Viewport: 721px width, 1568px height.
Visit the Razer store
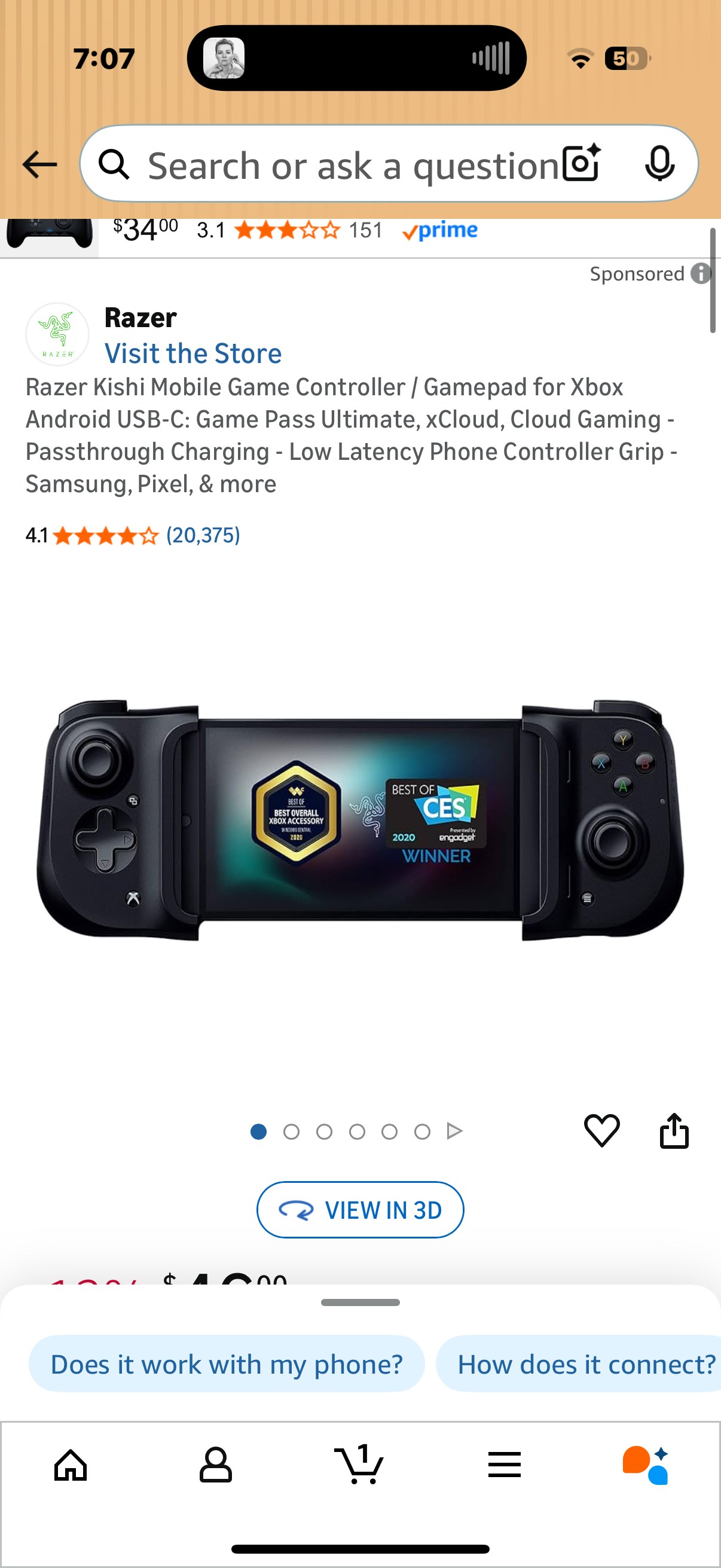tap(193, 353)
